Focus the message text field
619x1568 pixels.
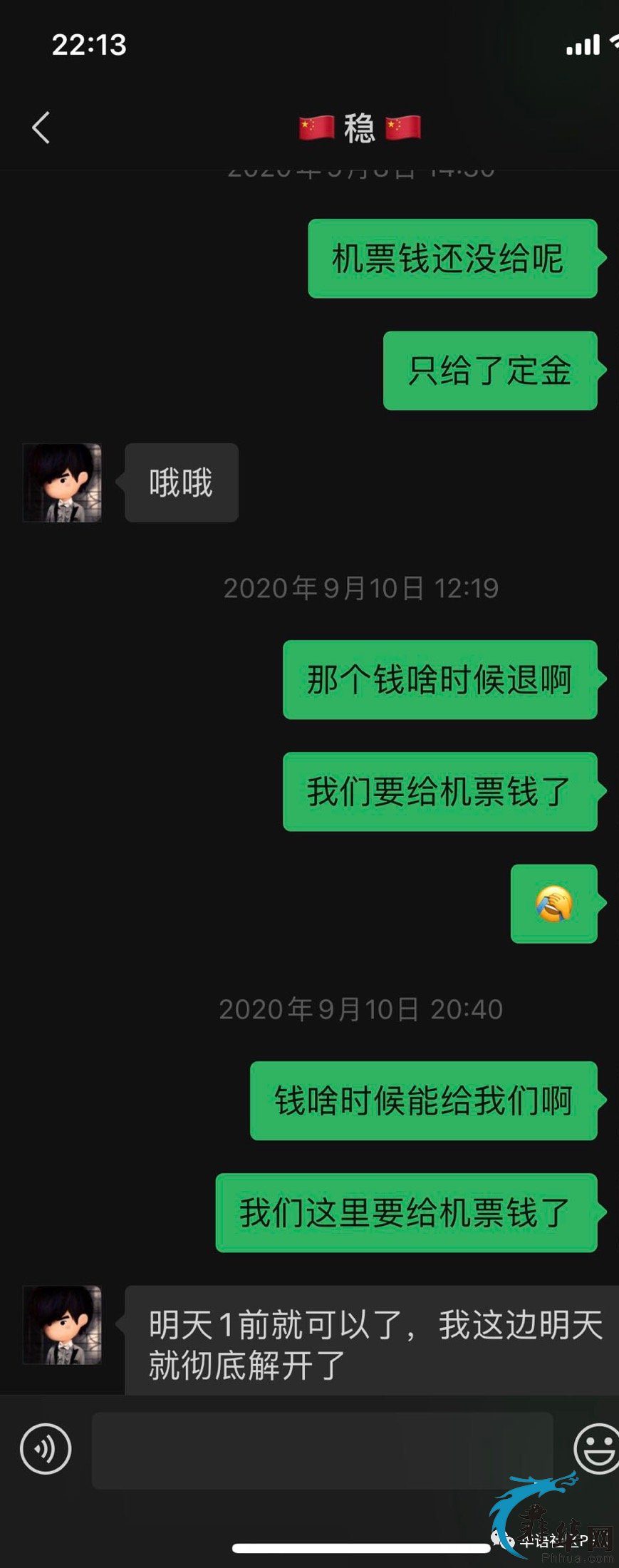click(x=322, y=1450)
